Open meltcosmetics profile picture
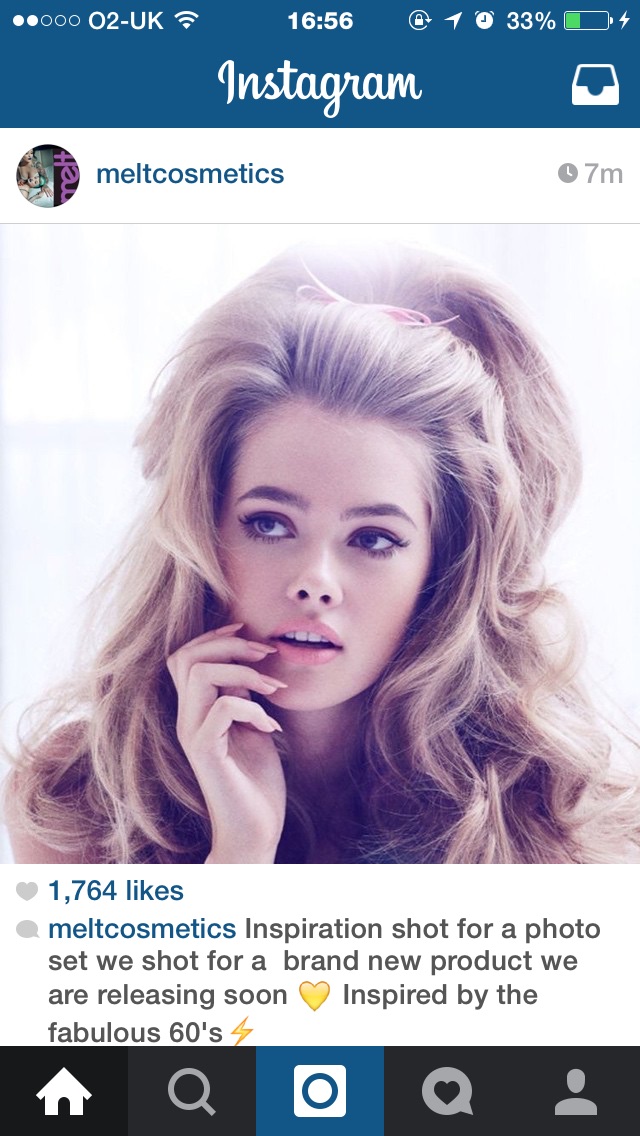The height and width of the screenshot is (1136, 640). [48, 175]
